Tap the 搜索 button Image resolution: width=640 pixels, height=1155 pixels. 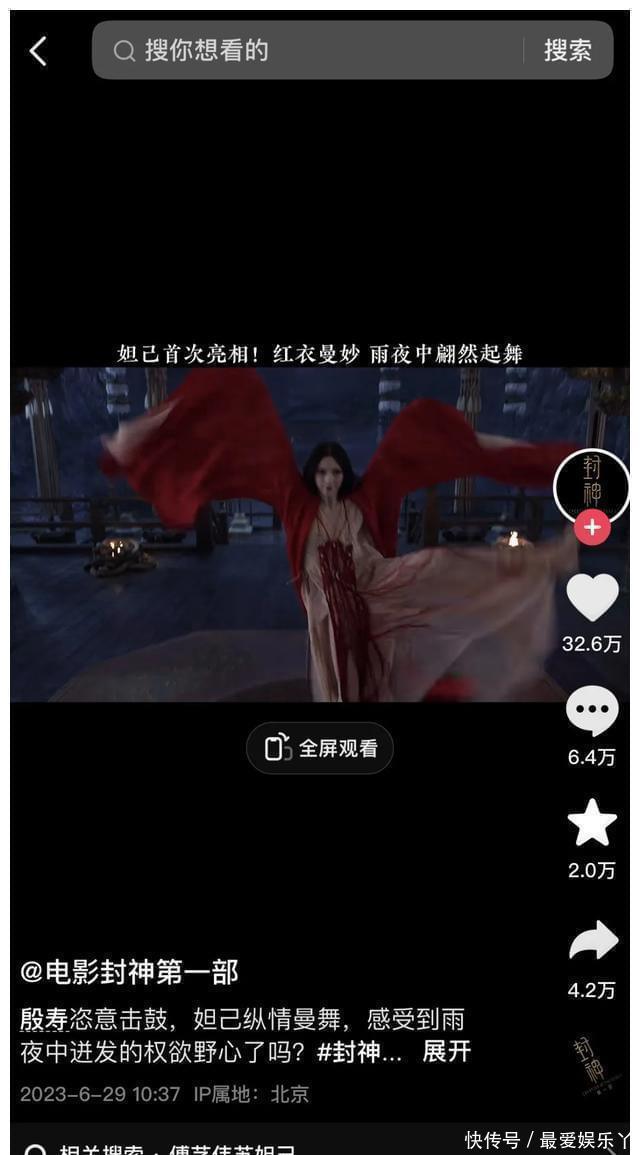click(x=567, y=51)
